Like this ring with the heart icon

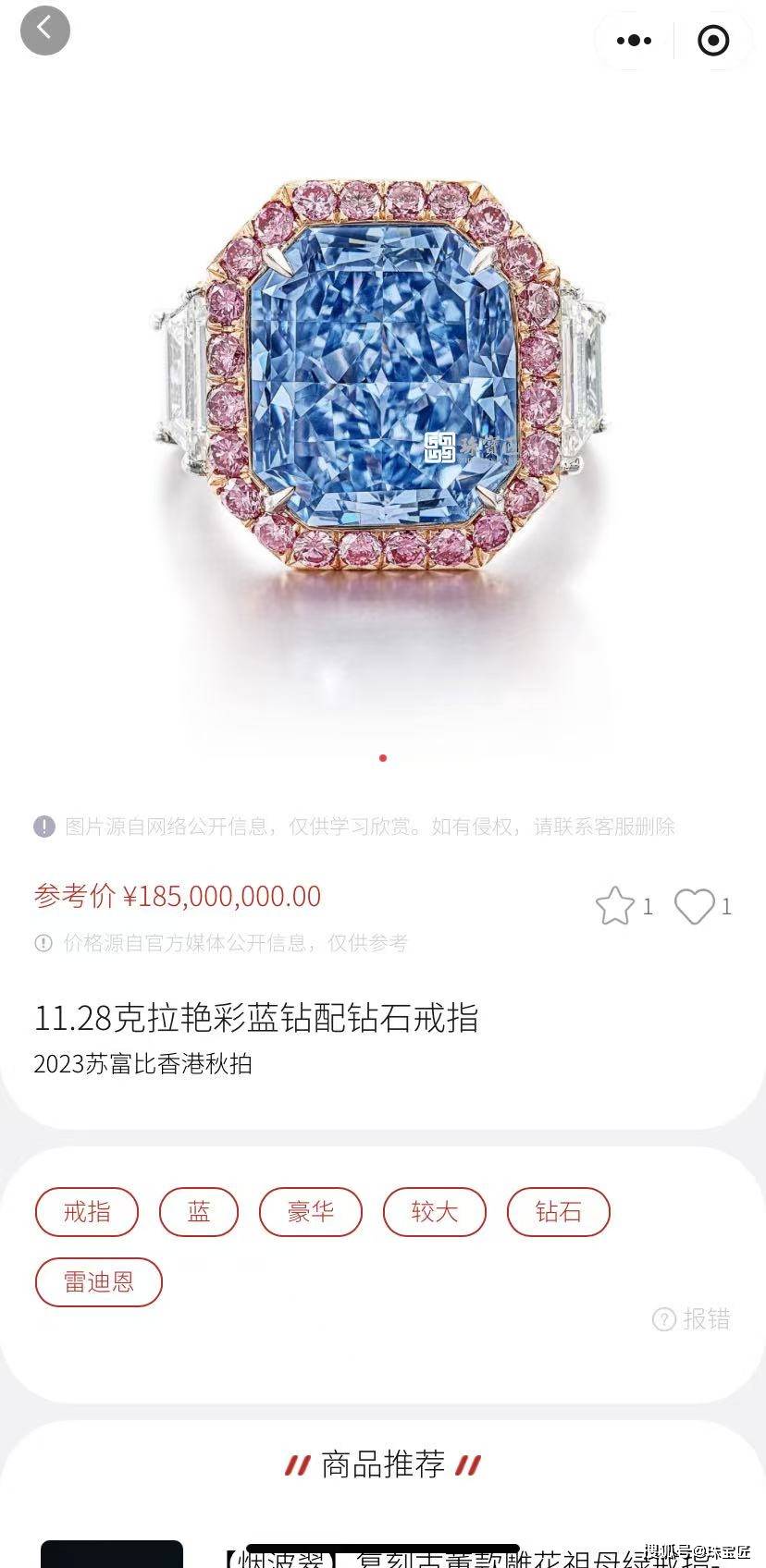(694, 906)
